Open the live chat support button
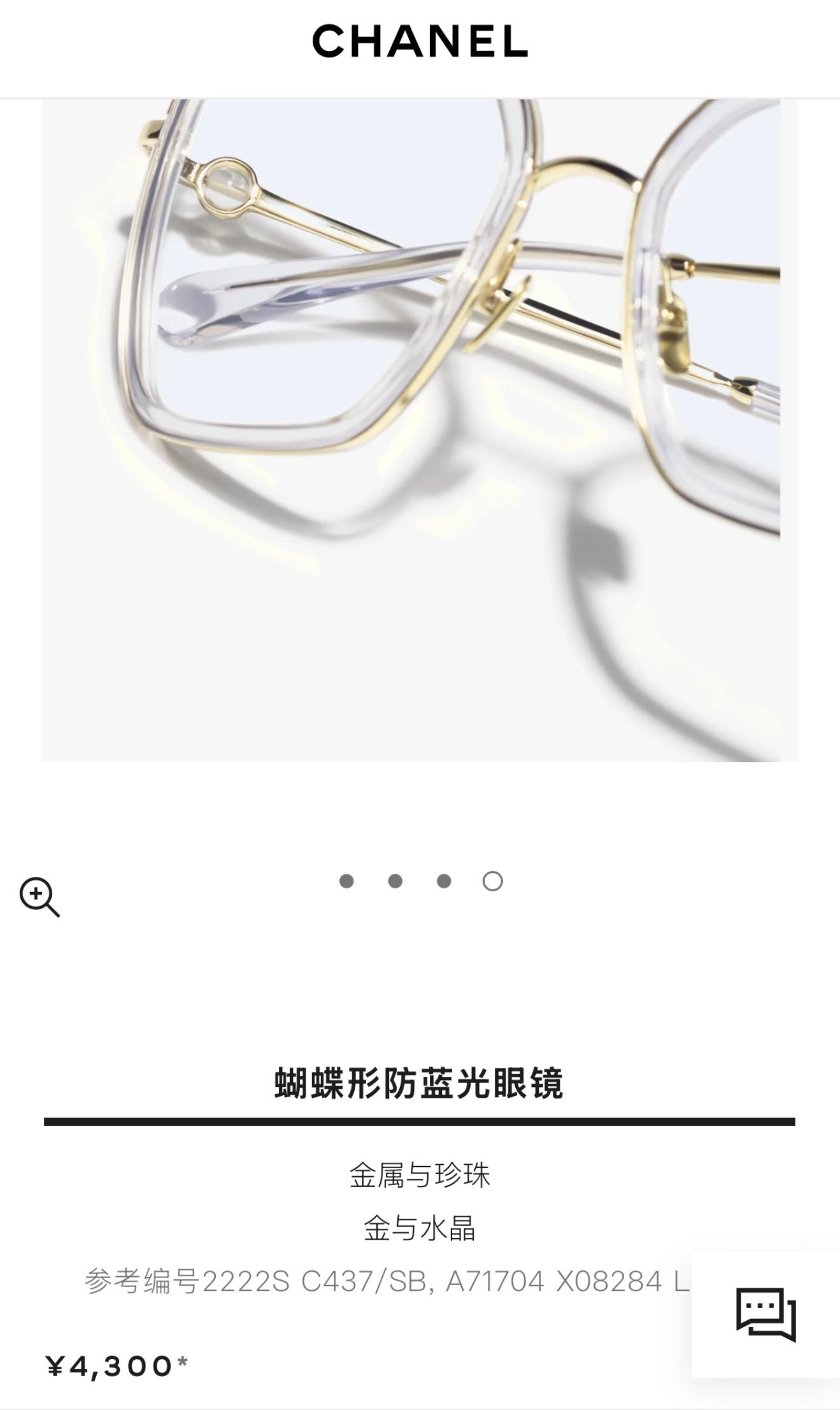 [765, 1314]
